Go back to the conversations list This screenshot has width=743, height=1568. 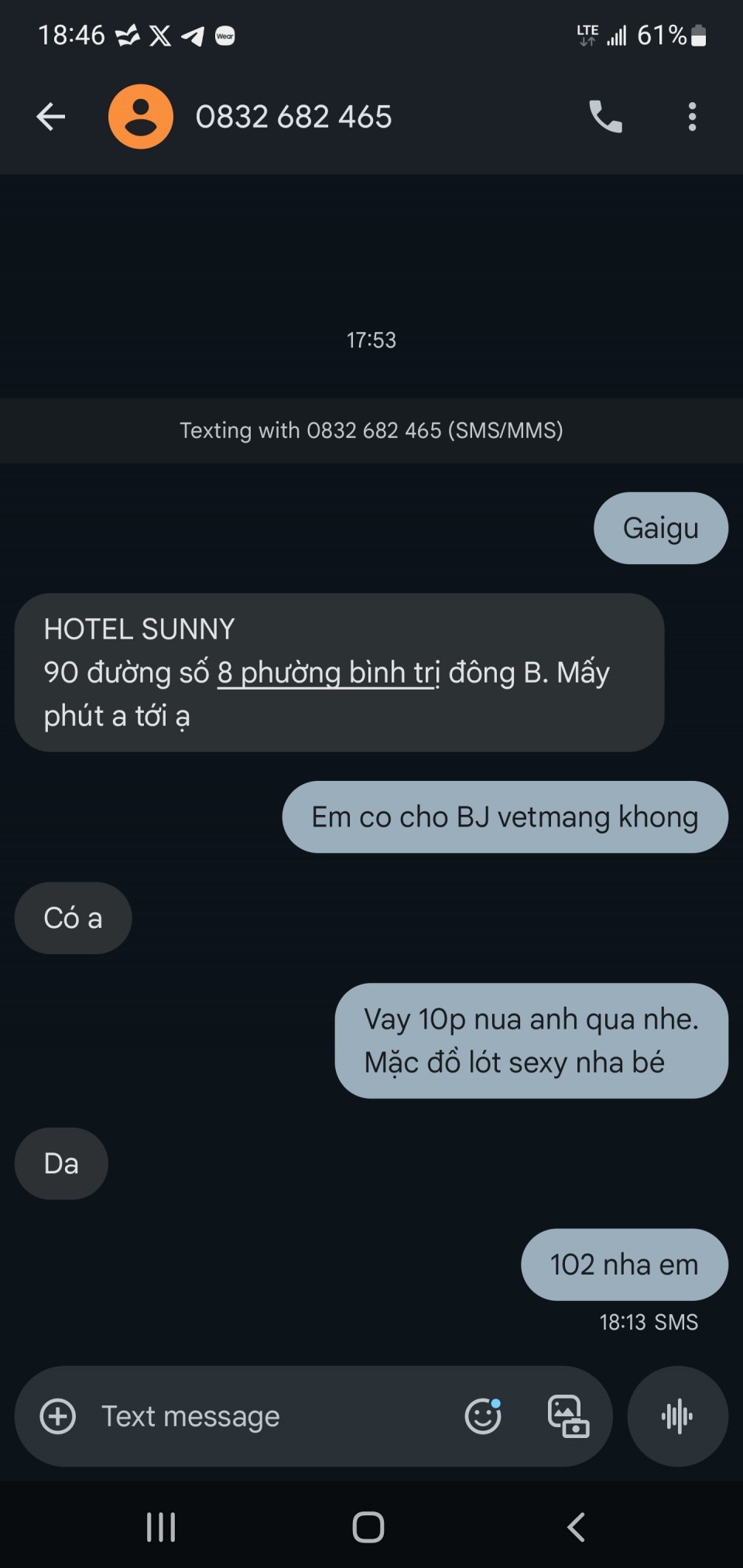(x=51, y=117)
